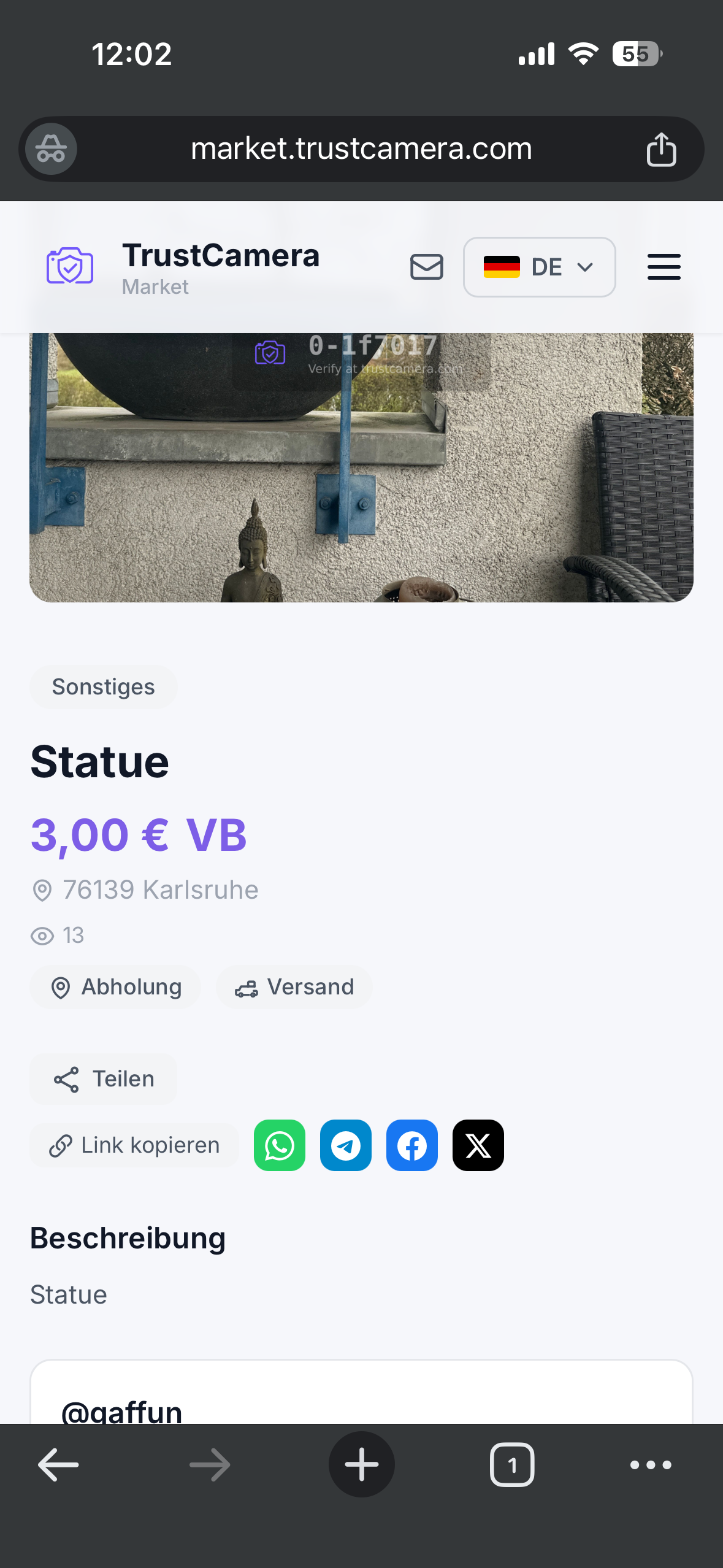
Task: Open the hamburger menu
Action: 664,267
